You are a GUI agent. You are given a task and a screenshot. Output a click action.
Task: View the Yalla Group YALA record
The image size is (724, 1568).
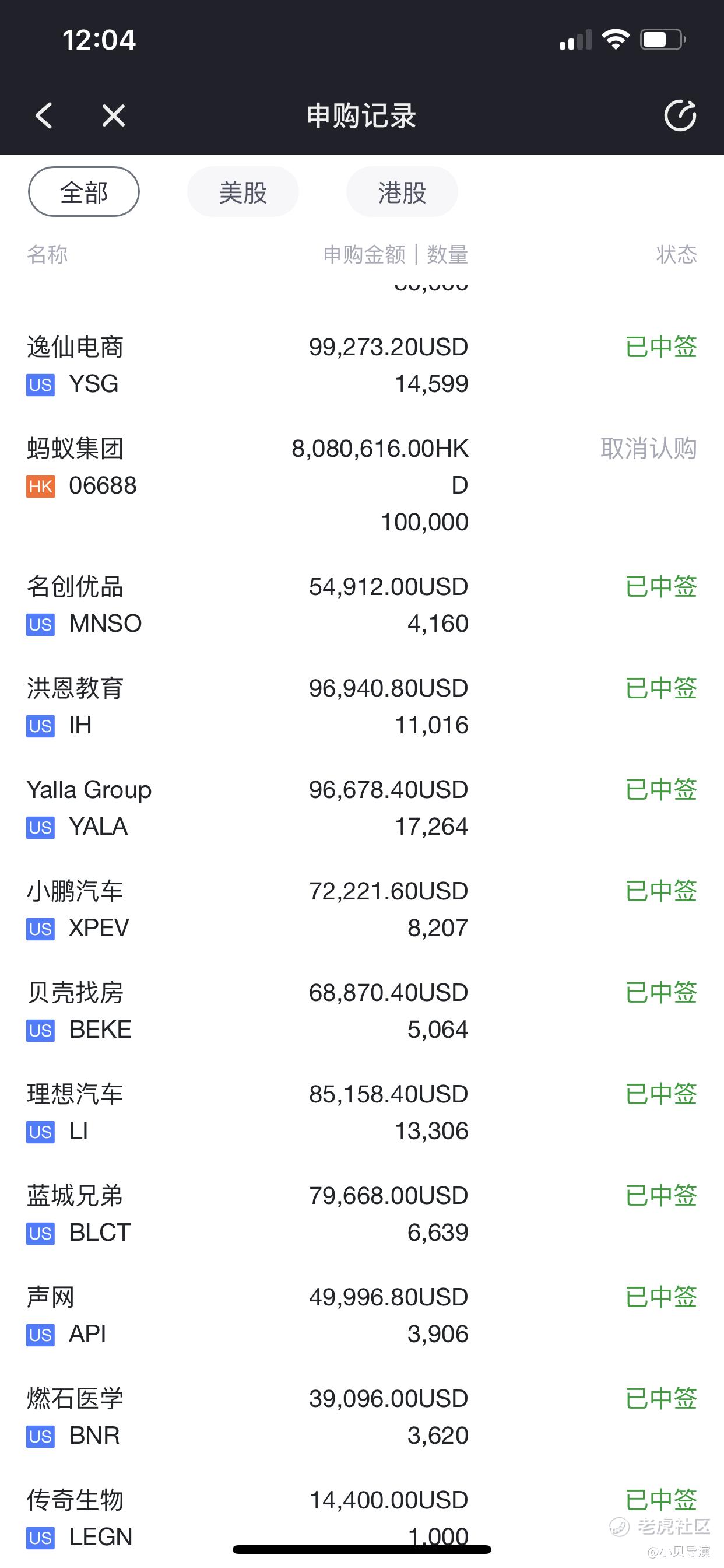pyautogui.click(x=362, y=808)
